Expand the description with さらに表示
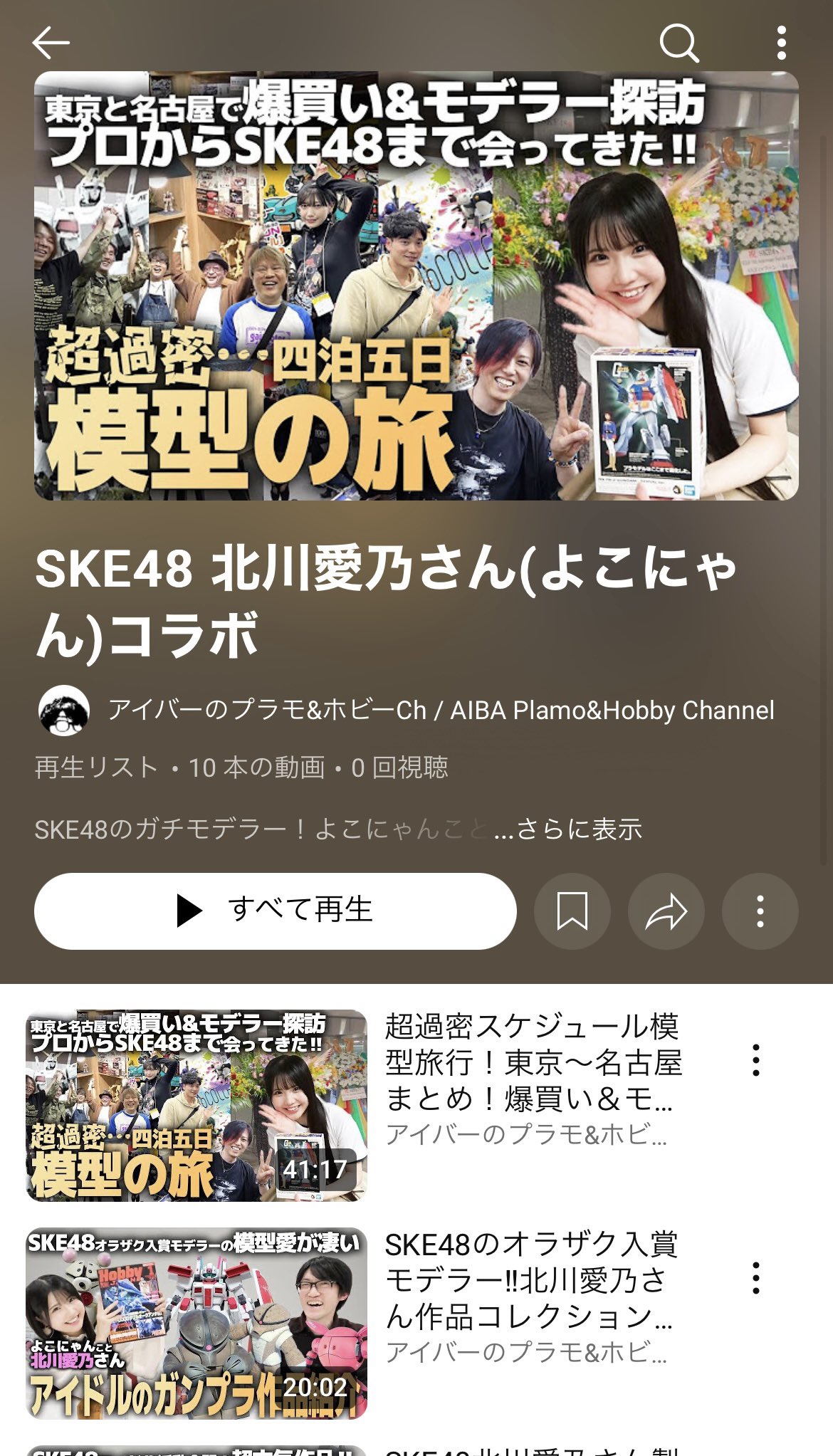833x1456 pixels. click(x=578, y=829)
